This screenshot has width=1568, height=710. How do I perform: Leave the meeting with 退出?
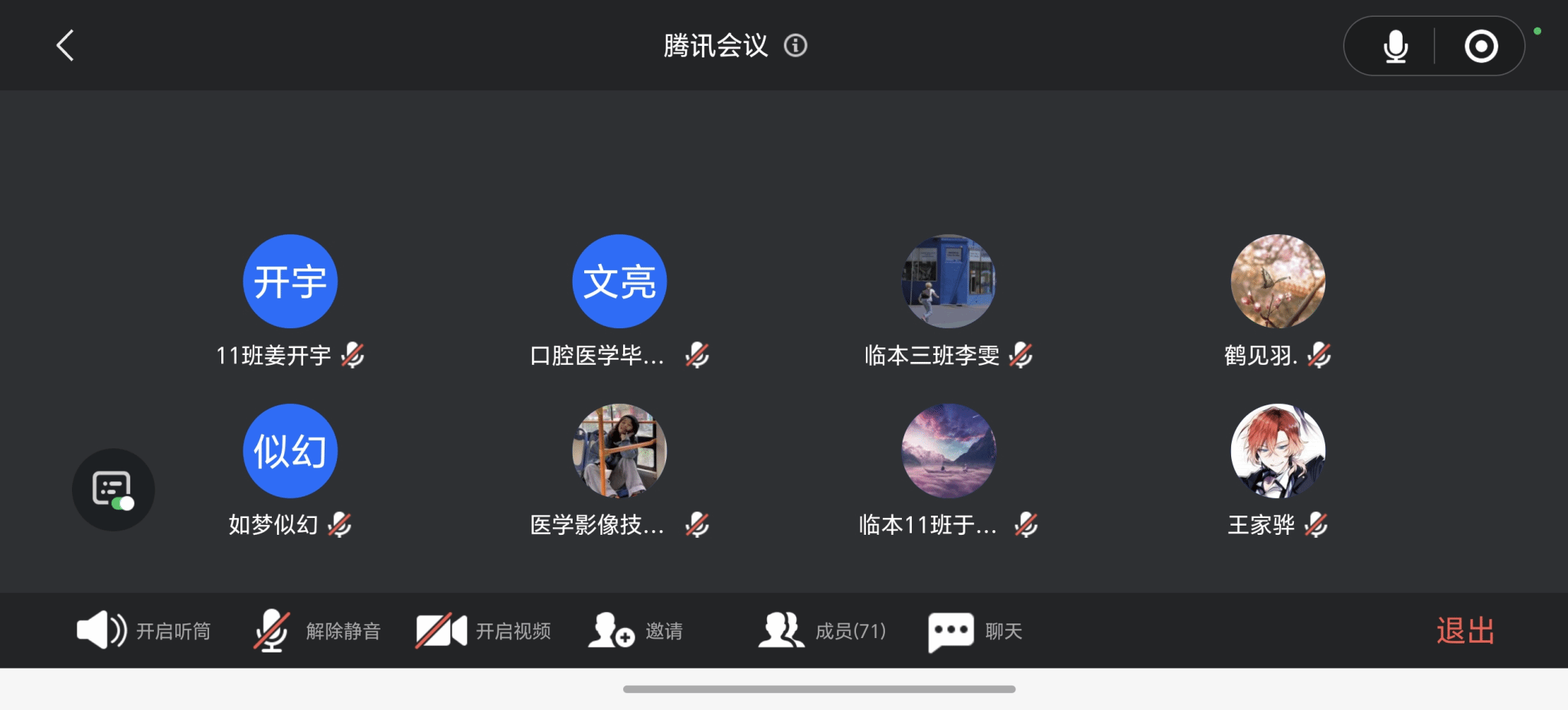pyautogui.click(x=1465, y=631)
